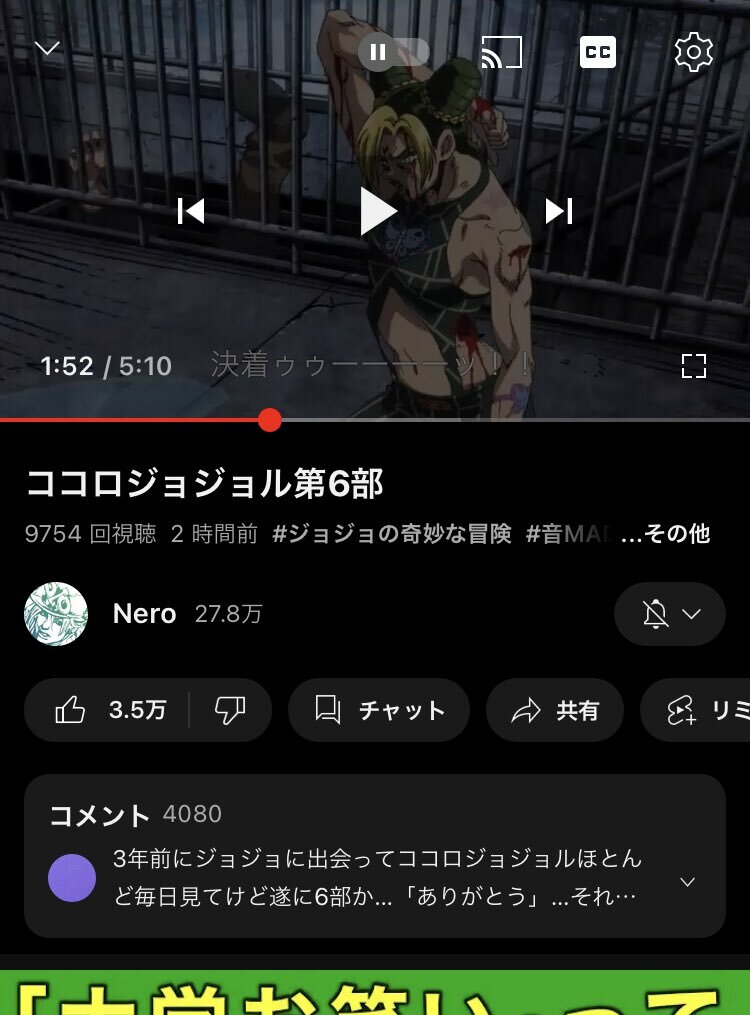Open notification bell dropdown
The image size is (750, 1015).
pos(669,614)
